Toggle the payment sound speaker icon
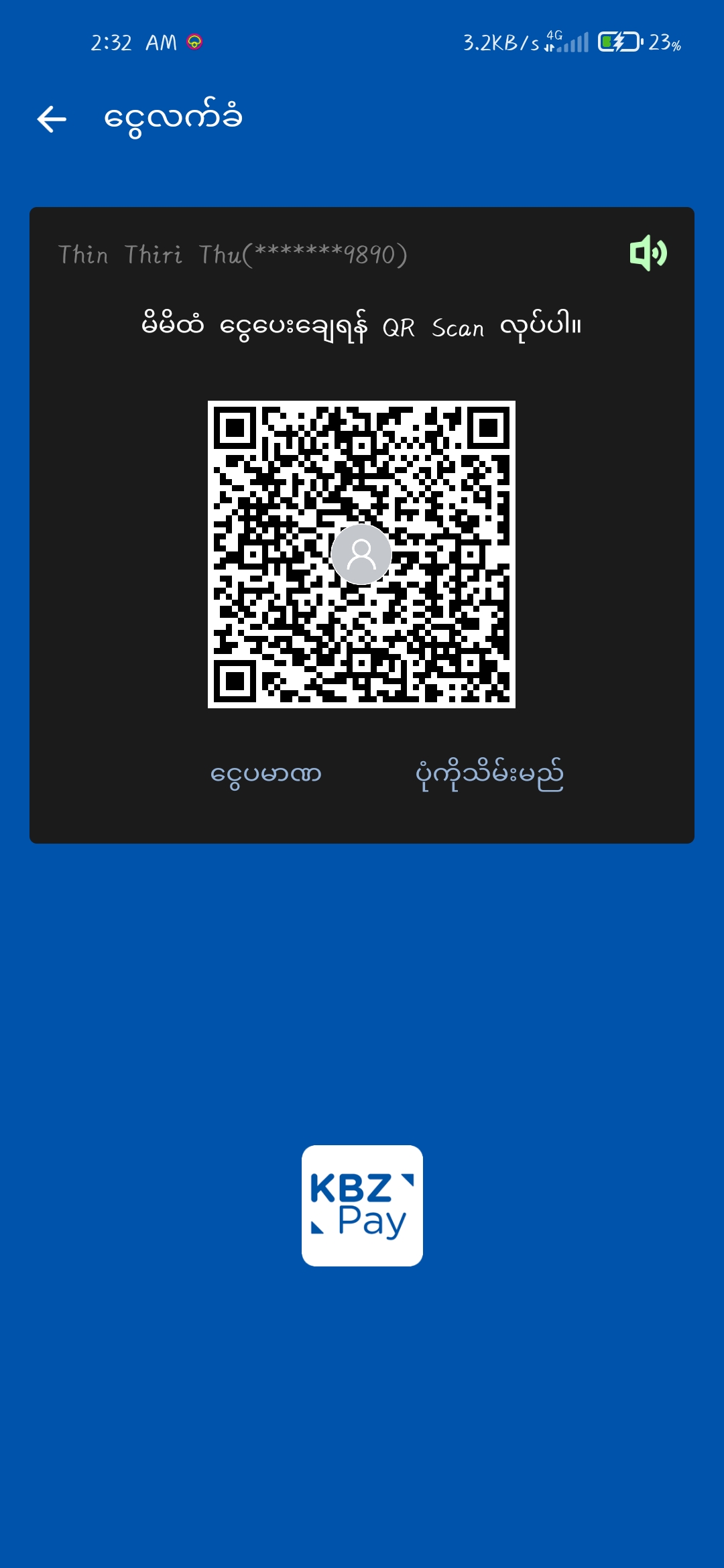This screenshot has height=1568, width=724. pyautogui.click(x=648, y=253)
